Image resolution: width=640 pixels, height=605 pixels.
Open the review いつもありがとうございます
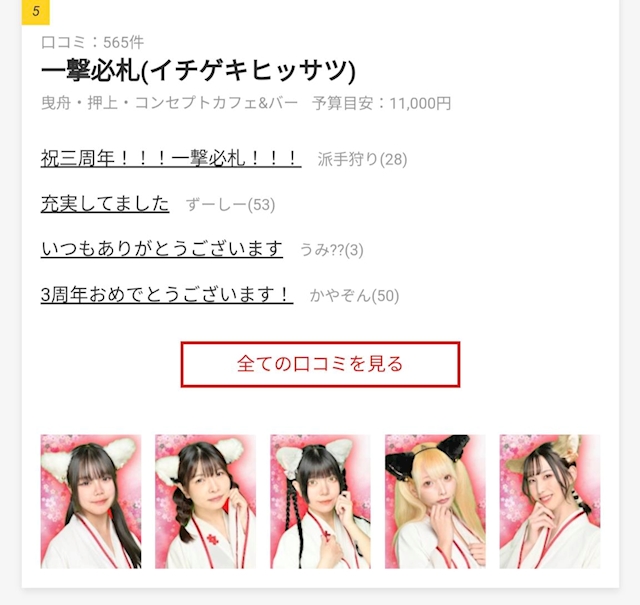(x=161, y=248)
